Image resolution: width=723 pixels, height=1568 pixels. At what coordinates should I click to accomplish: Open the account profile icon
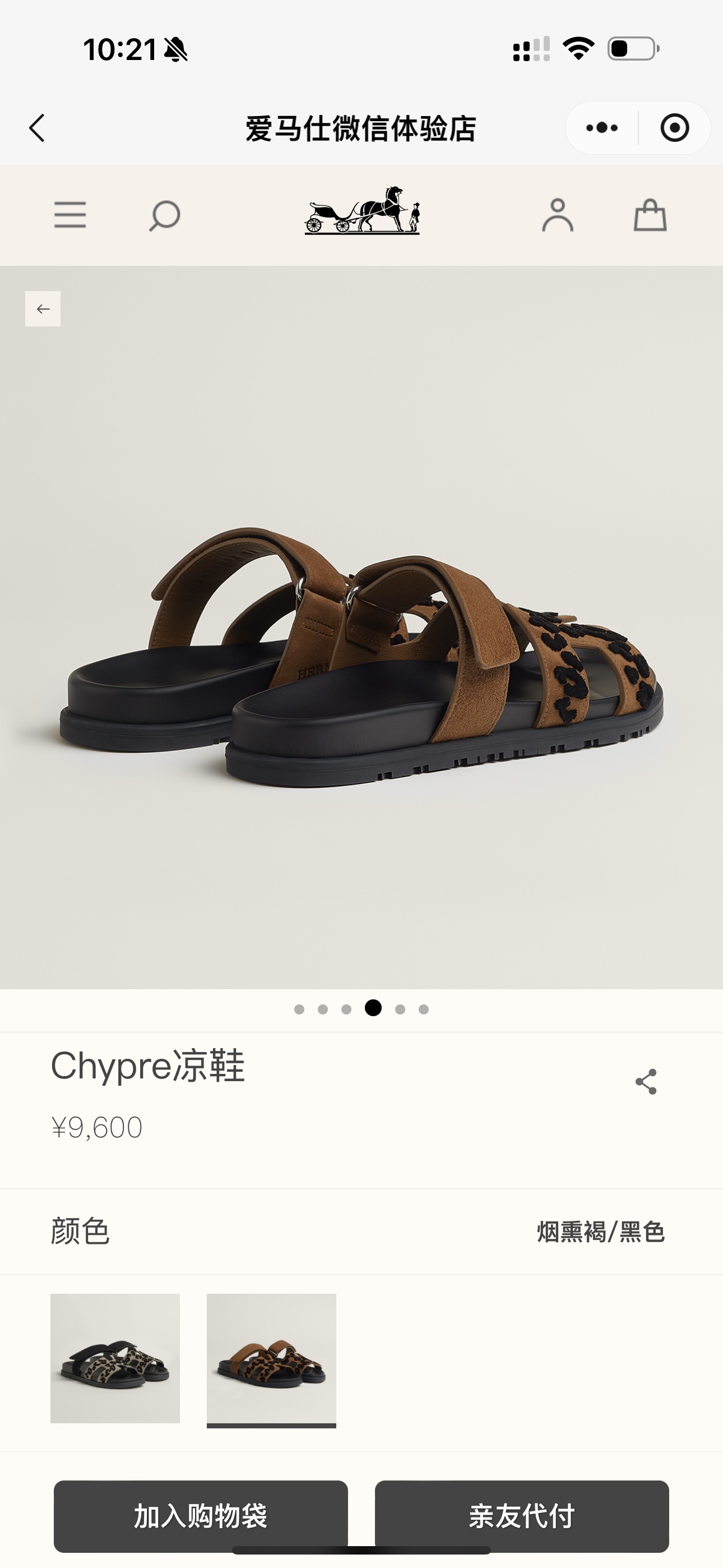point(558,215)
